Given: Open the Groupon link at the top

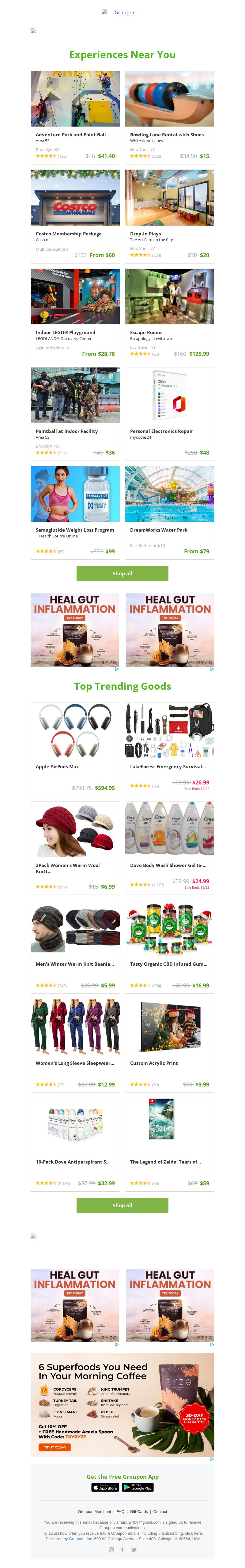Looking at the screenshot, I should coord(124,12).
